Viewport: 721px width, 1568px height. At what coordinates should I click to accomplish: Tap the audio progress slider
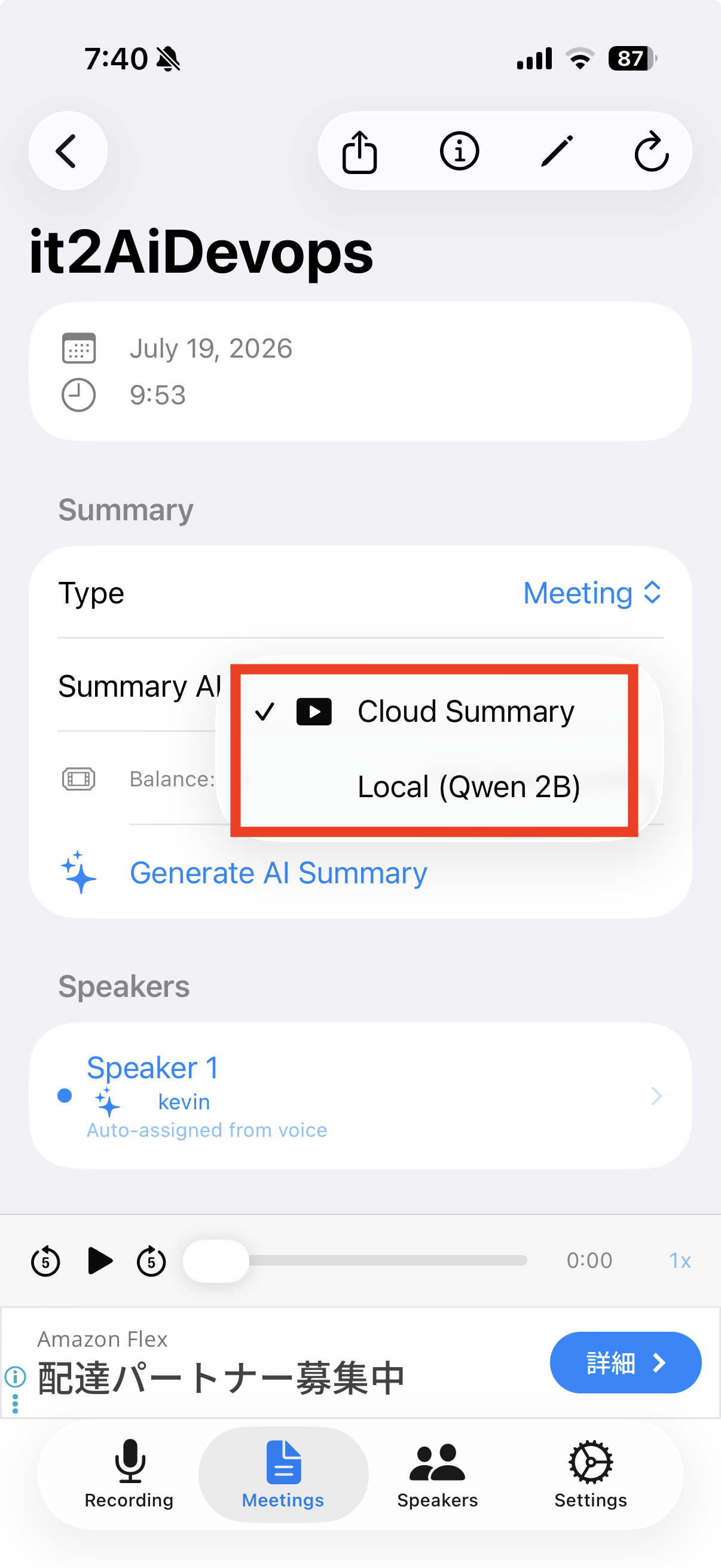pos(355,1261)
